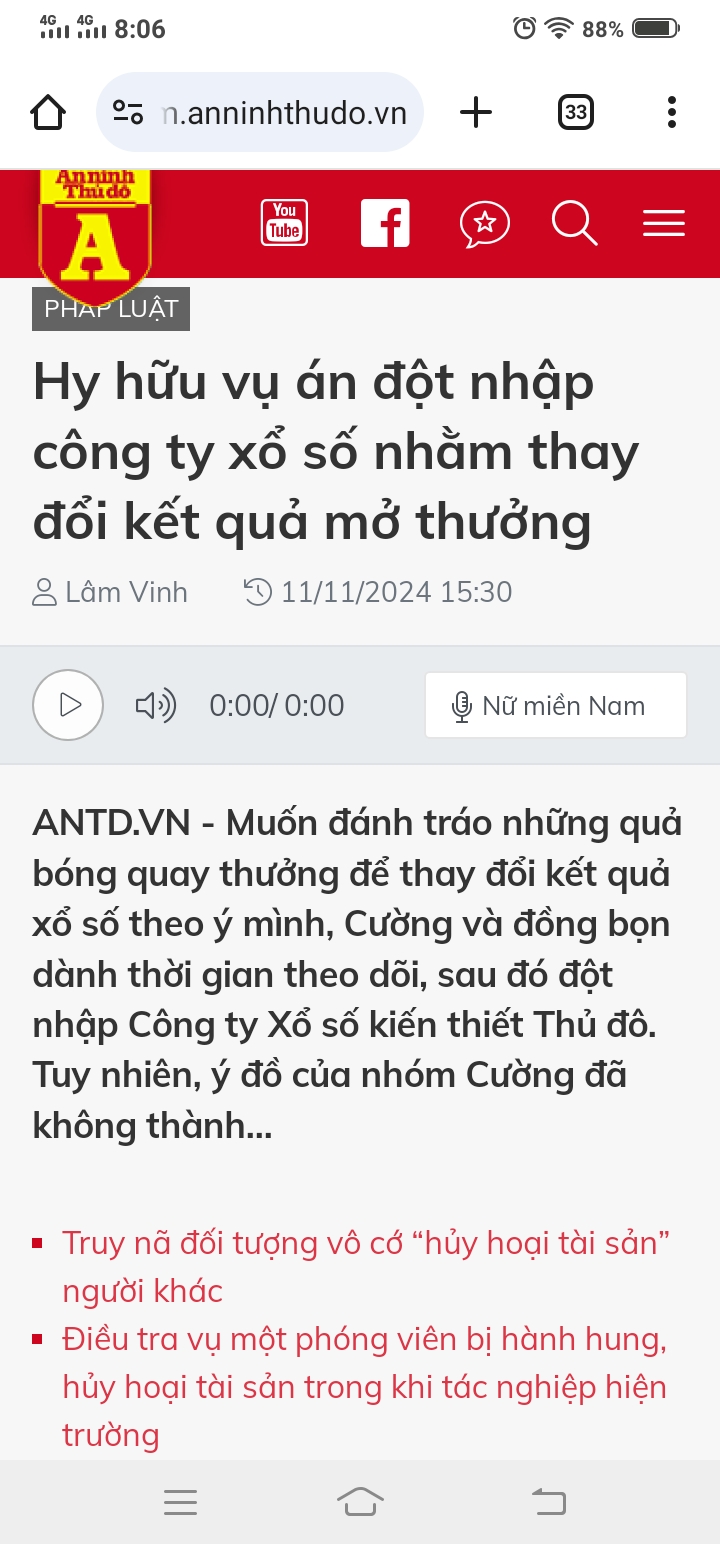Open a new browser tab
720x1544 pixels.
[476, 112]
